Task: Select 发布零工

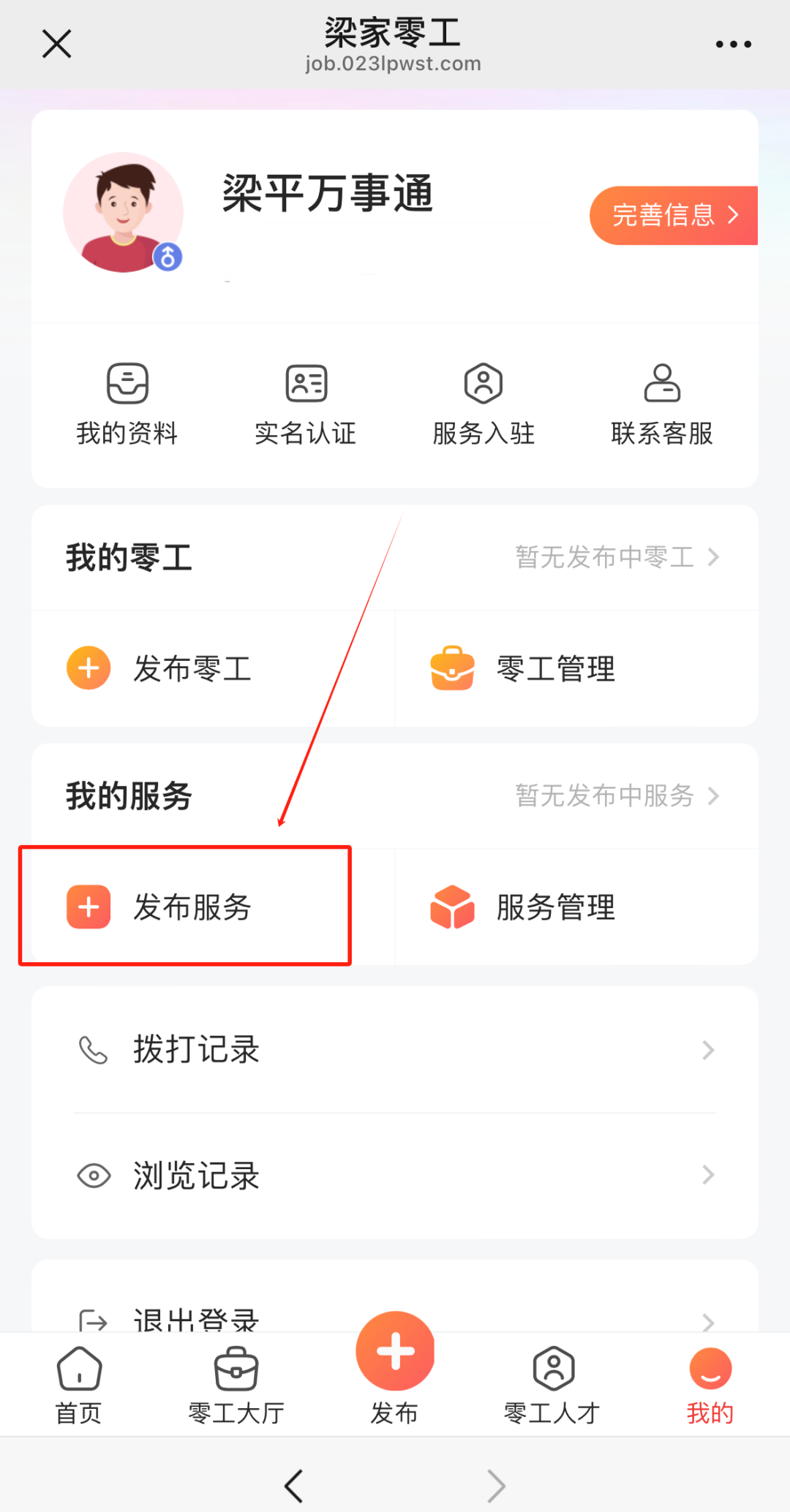Action: point(213,668)
